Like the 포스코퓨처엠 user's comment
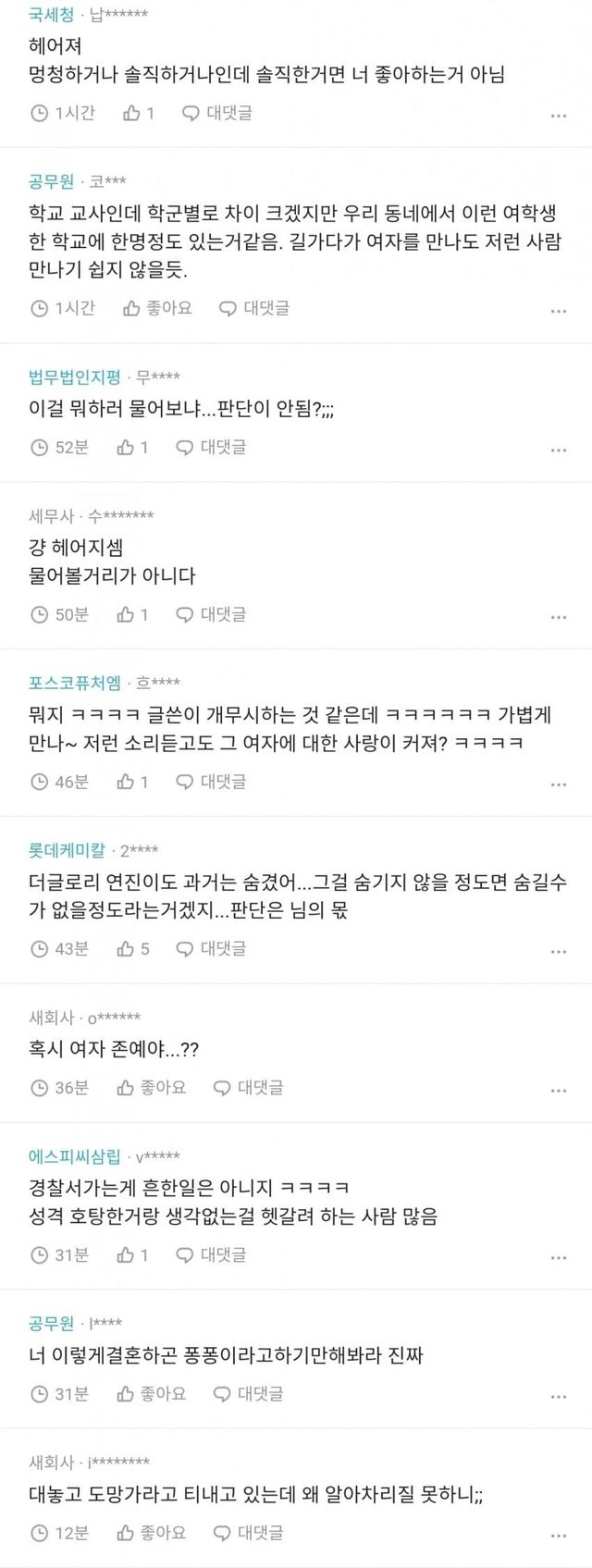This screenshot has width=592, height=1568. [x=132, y=782]
